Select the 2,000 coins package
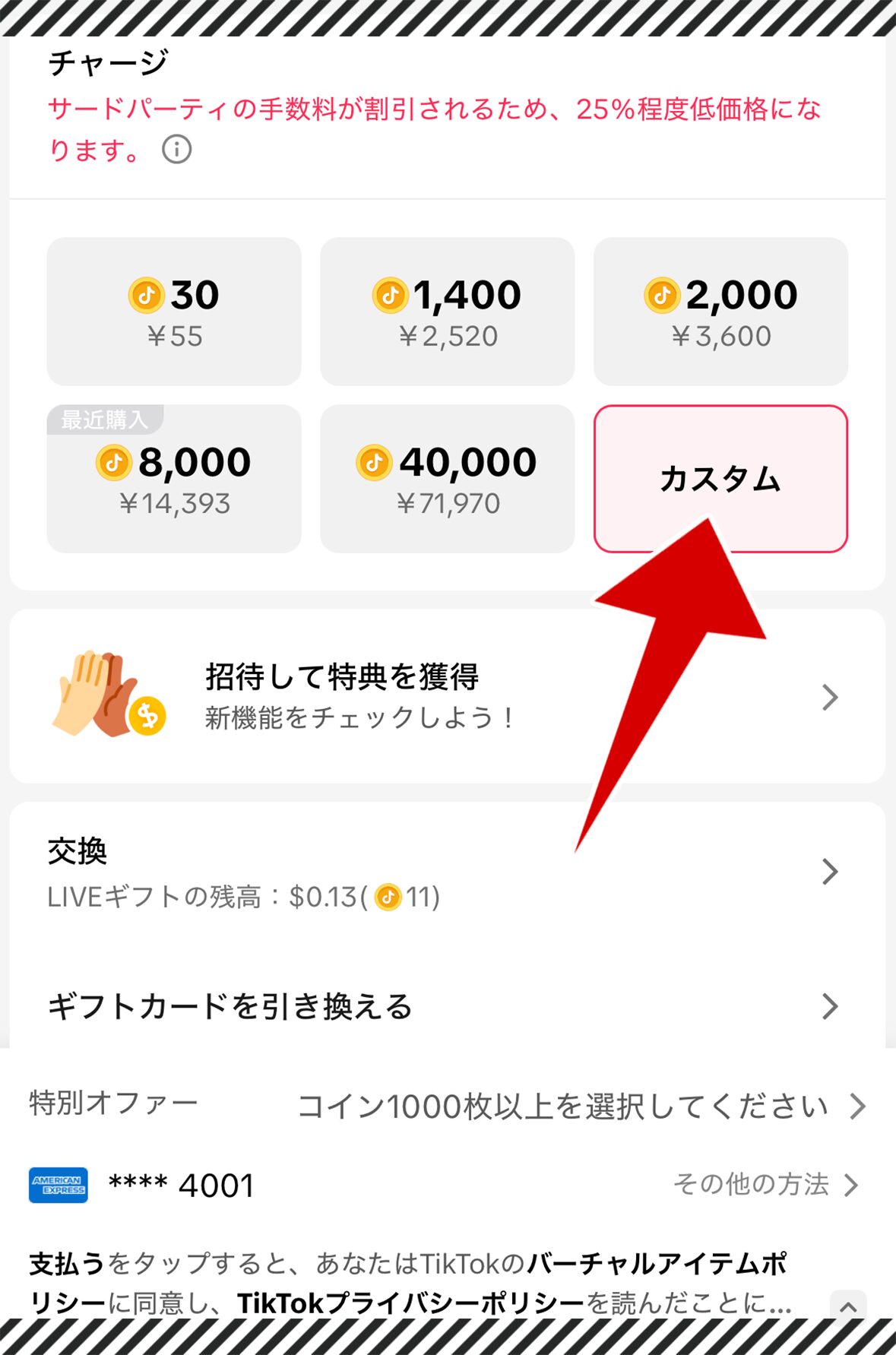Viewport: 896px width, 1355px height. (x=720, y=312)
